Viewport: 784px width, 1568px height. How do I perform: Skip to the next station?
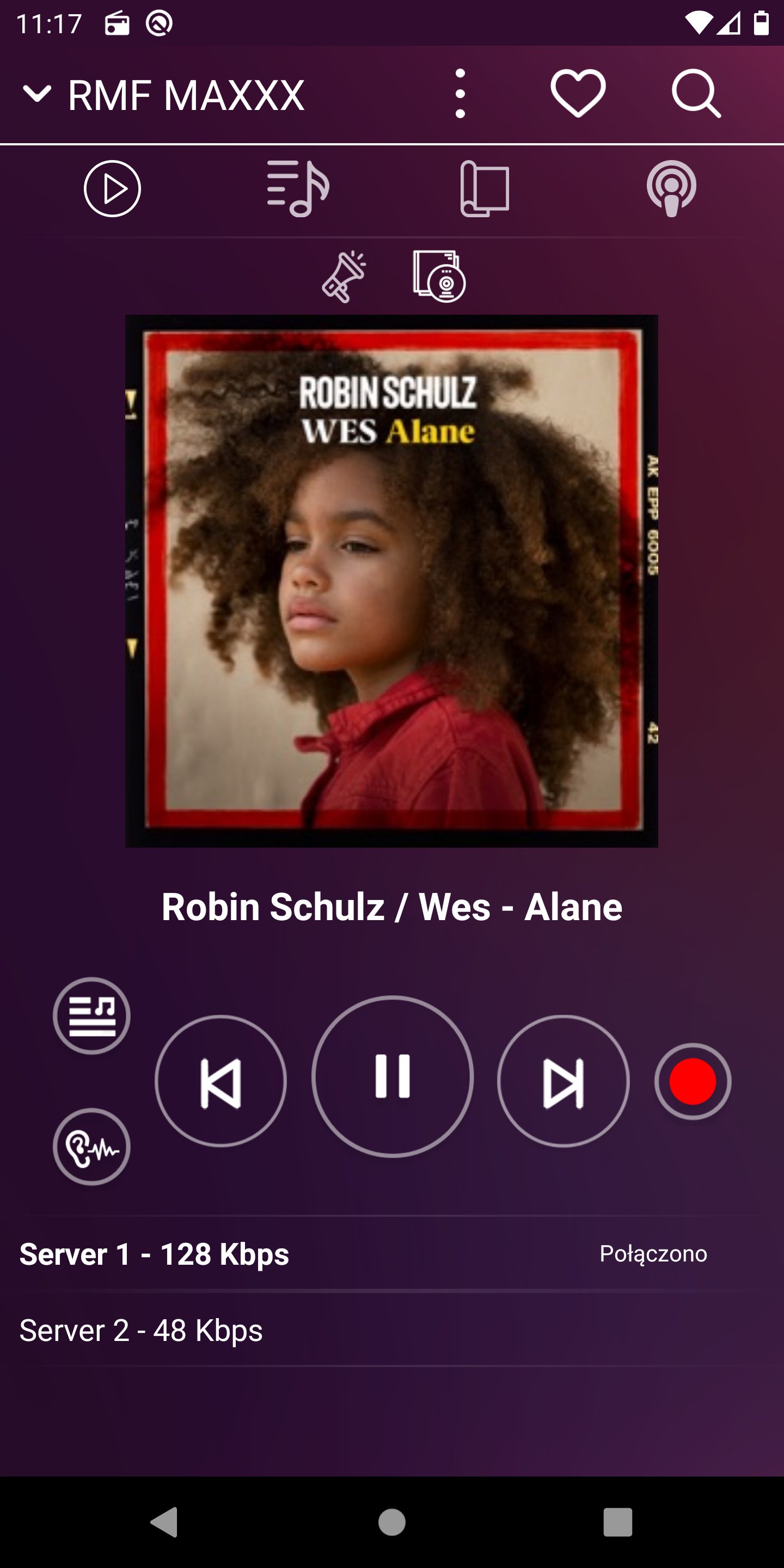tap(563, 1082)
